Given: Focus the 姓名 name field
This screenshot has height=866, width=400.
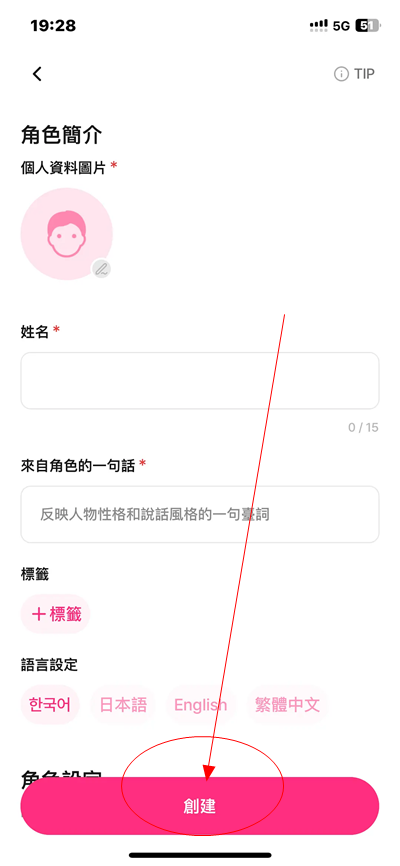Looking at the screenshot, I should 200,381.
